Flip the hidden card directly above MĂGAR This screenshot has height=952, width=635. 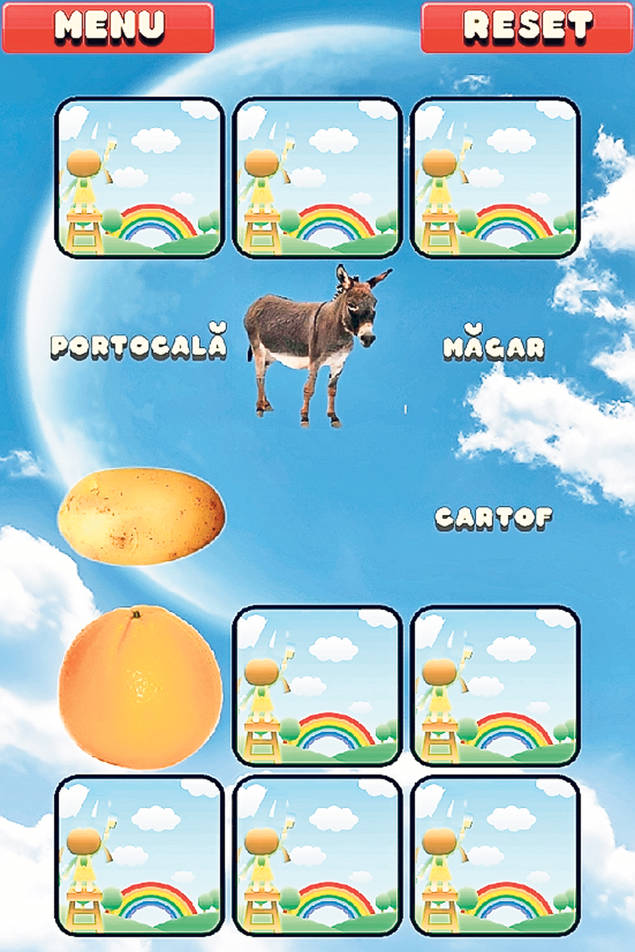[x=495, y=178]
